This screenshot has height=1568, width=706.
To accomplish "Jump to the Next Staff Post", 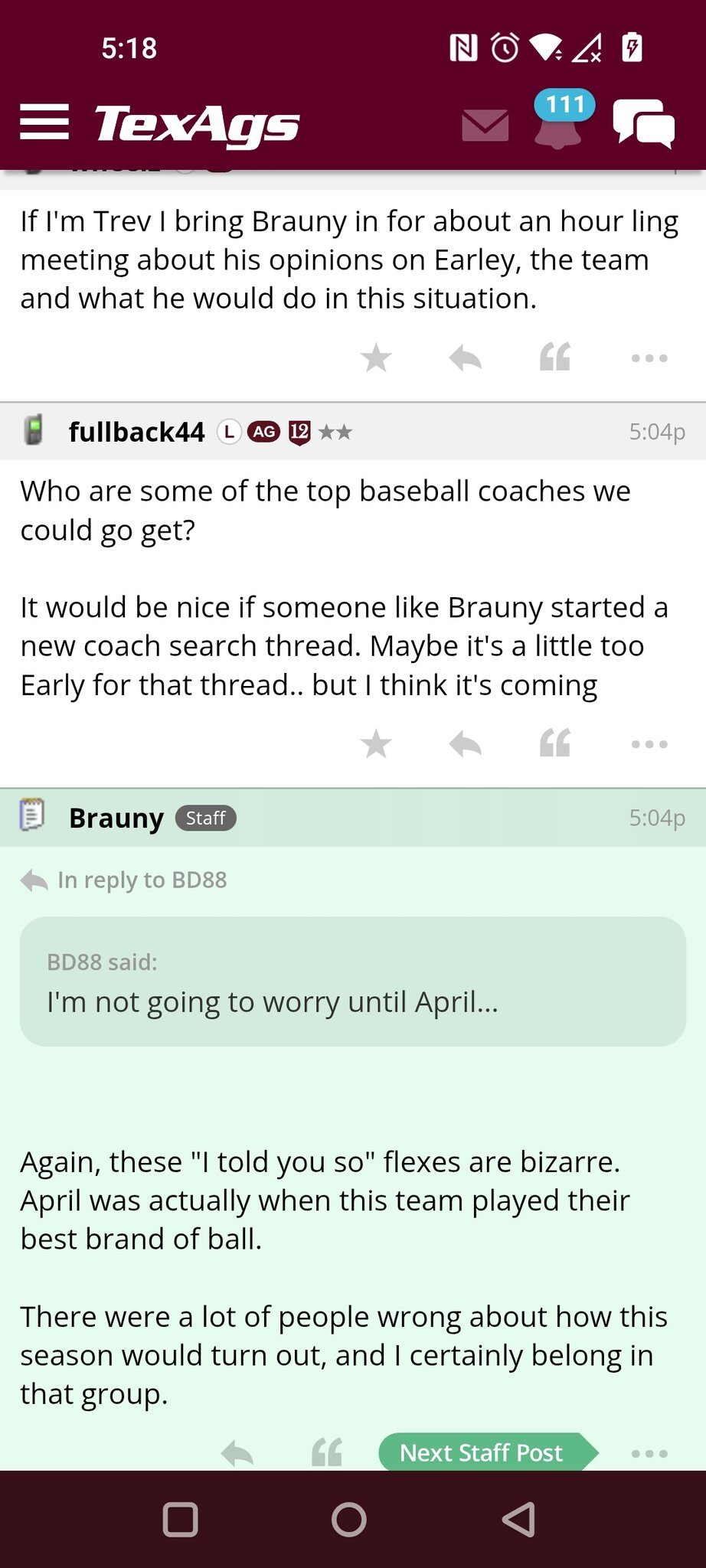I will [x=489, y=1452].
